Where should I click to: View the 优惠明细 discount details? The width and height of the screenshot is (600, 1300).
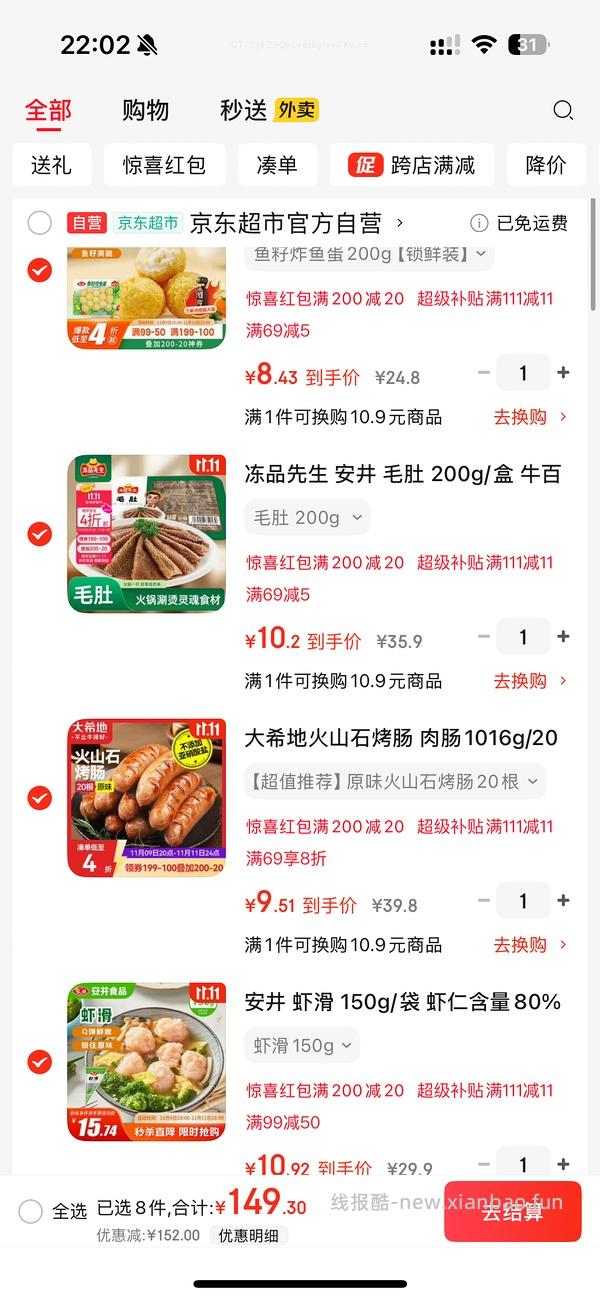(249, 1235)
